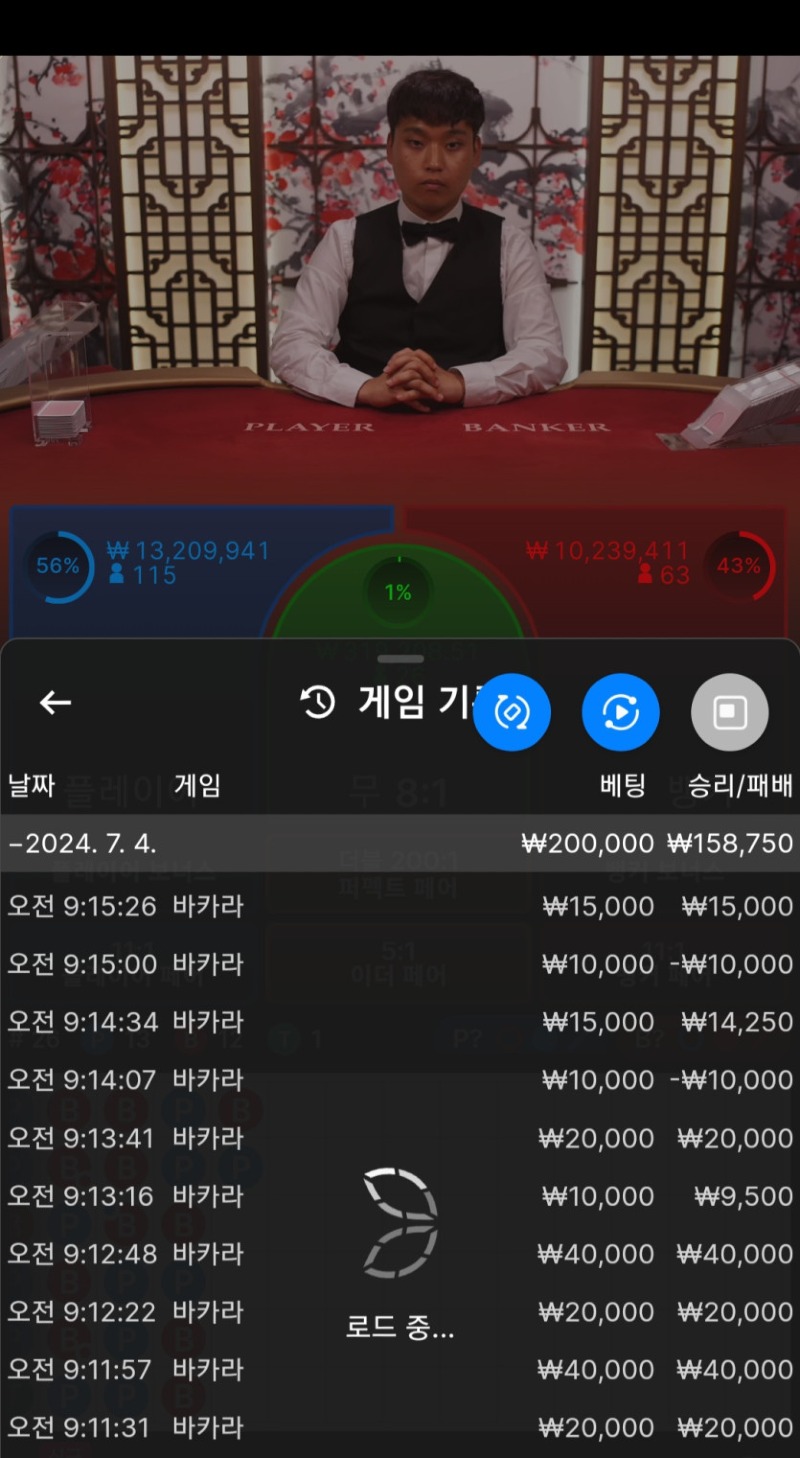Tap the blue rotate-link round button
Image resolution: width=800 pixels, height=1458 pixels.
click(x=512, y=713)
